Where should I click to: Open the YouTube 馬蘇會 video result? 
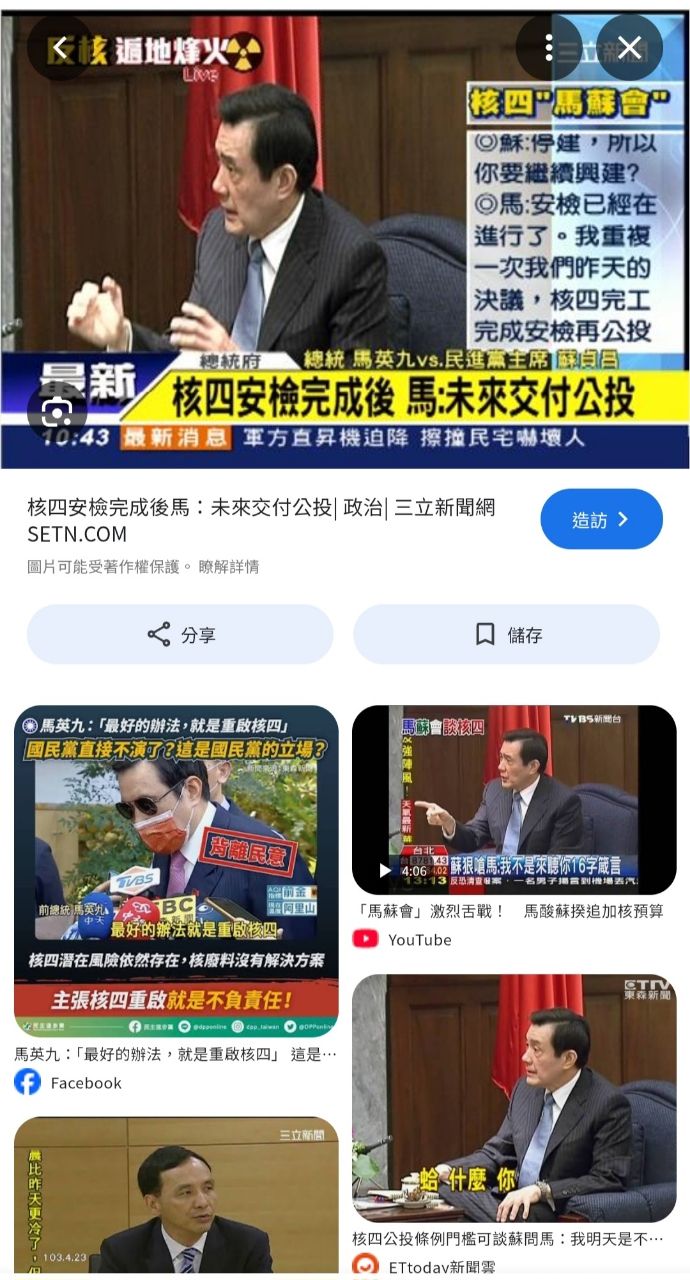514,800
